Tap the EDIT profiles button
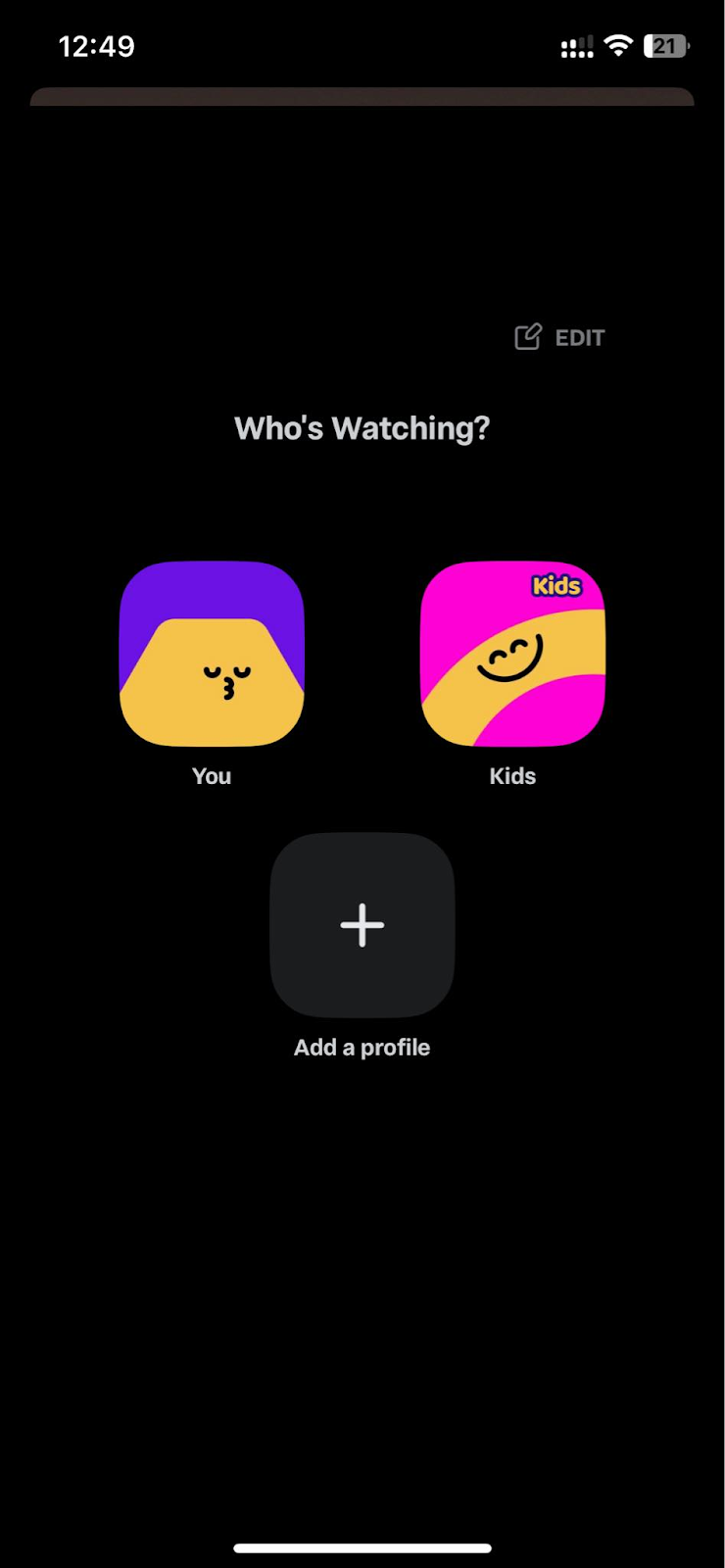725x1568 pixels. (x=560, y=338)
